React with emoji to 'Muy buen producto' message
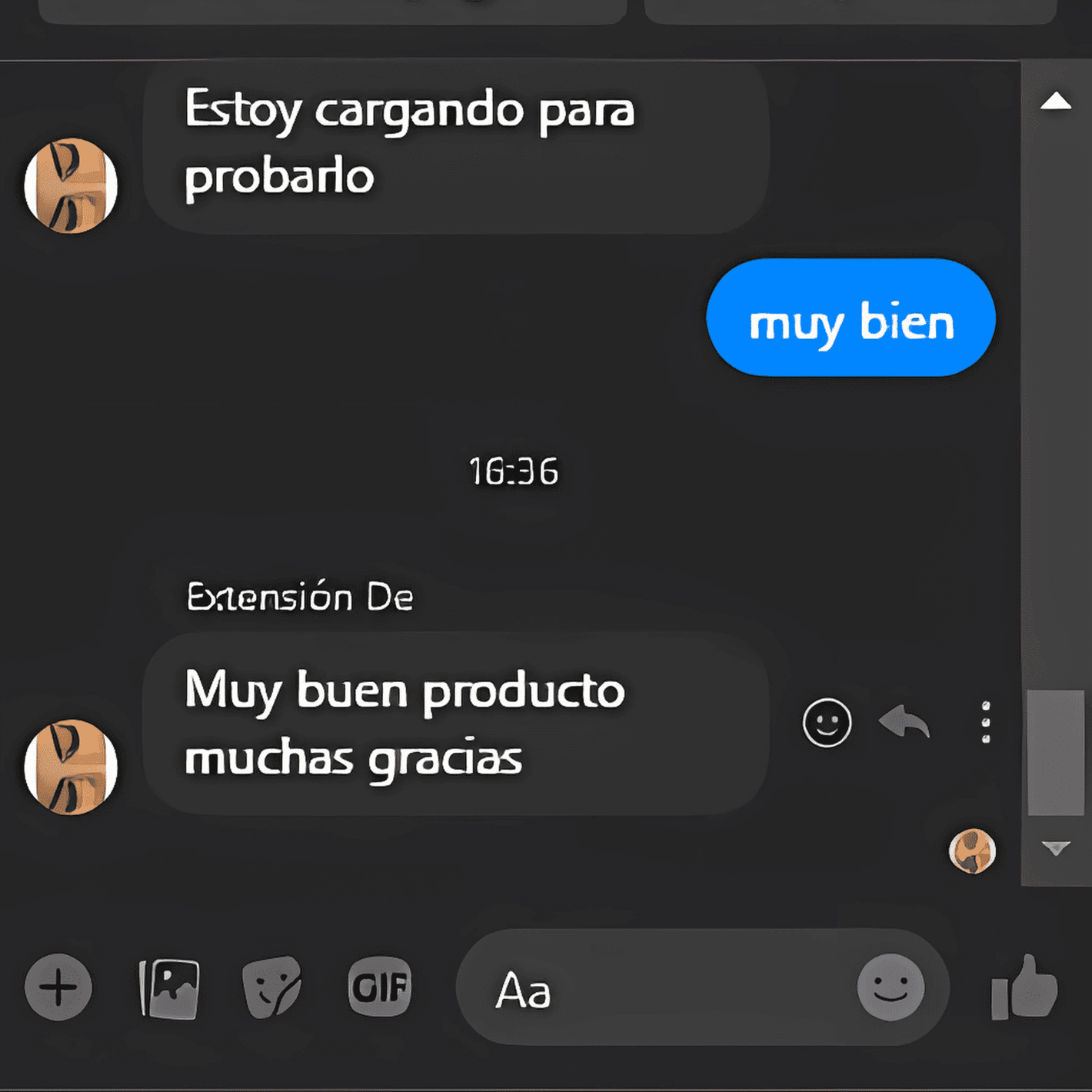The height and width of the screenshot is (1092, 1092). click(x=827, y=723)
